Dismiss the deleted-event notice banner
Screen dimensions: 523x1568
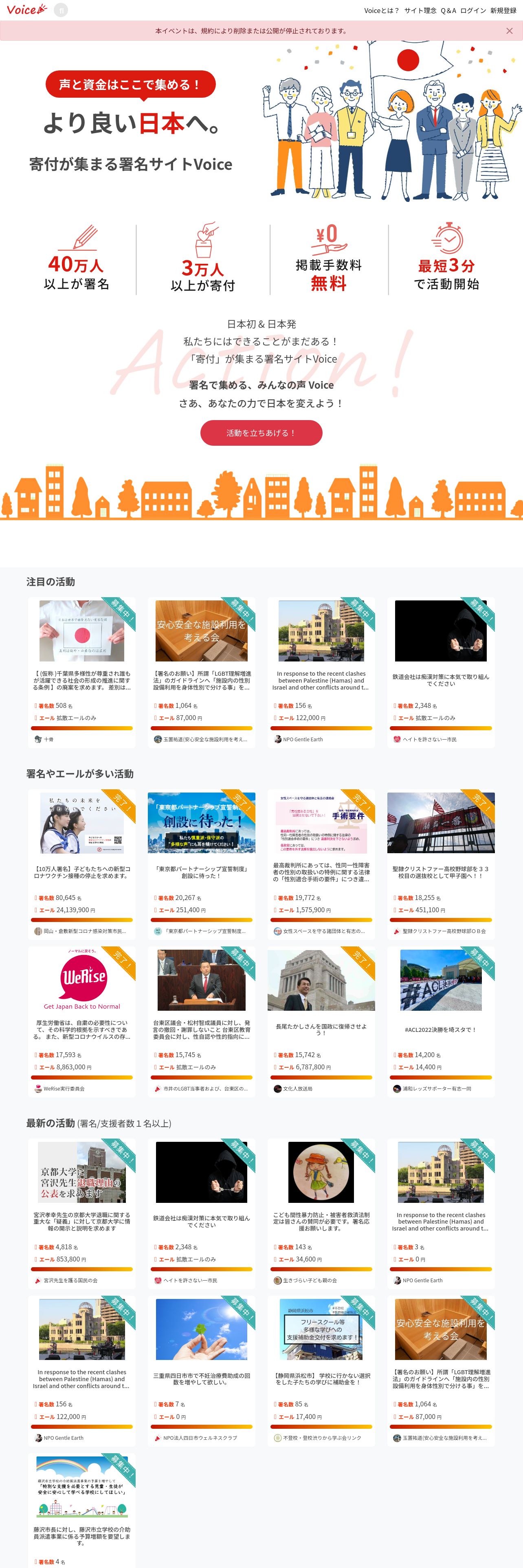510,31
